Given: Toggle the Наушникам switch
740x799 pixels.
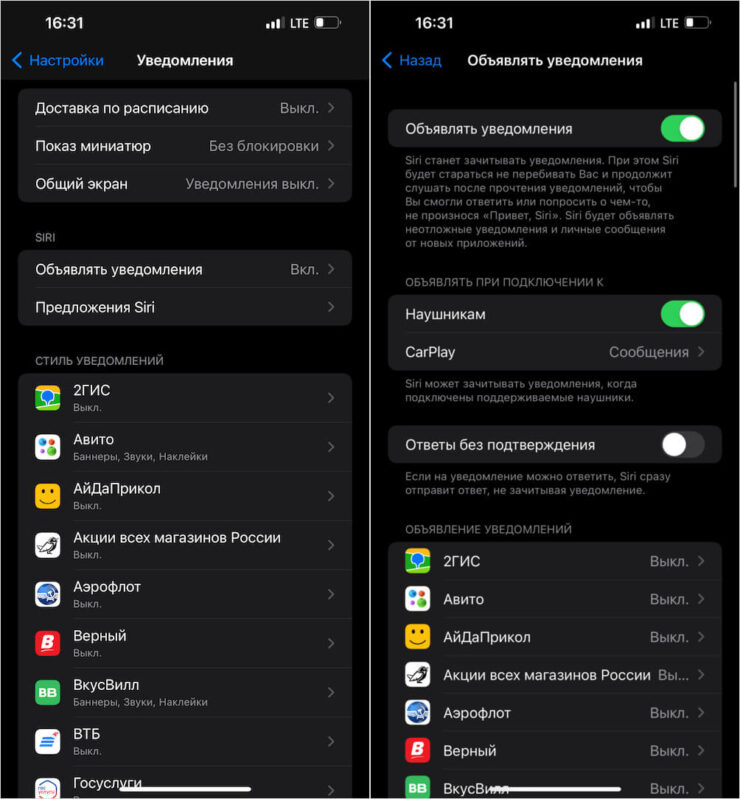Looking at the screenshot, I should tap(682, 314).
